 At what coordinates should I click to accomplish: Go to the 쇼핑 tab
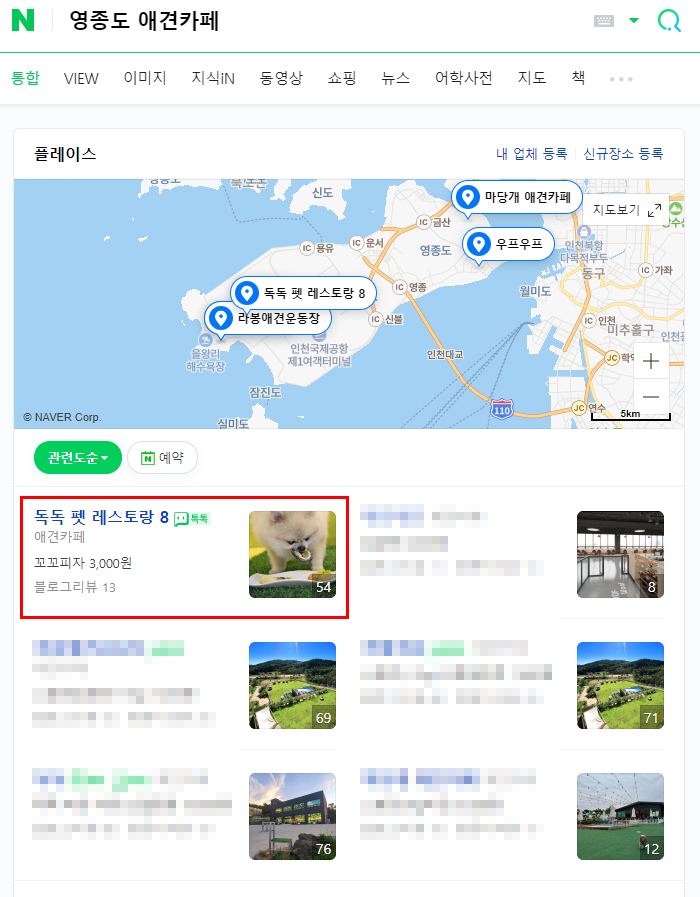tap(341, 78)
